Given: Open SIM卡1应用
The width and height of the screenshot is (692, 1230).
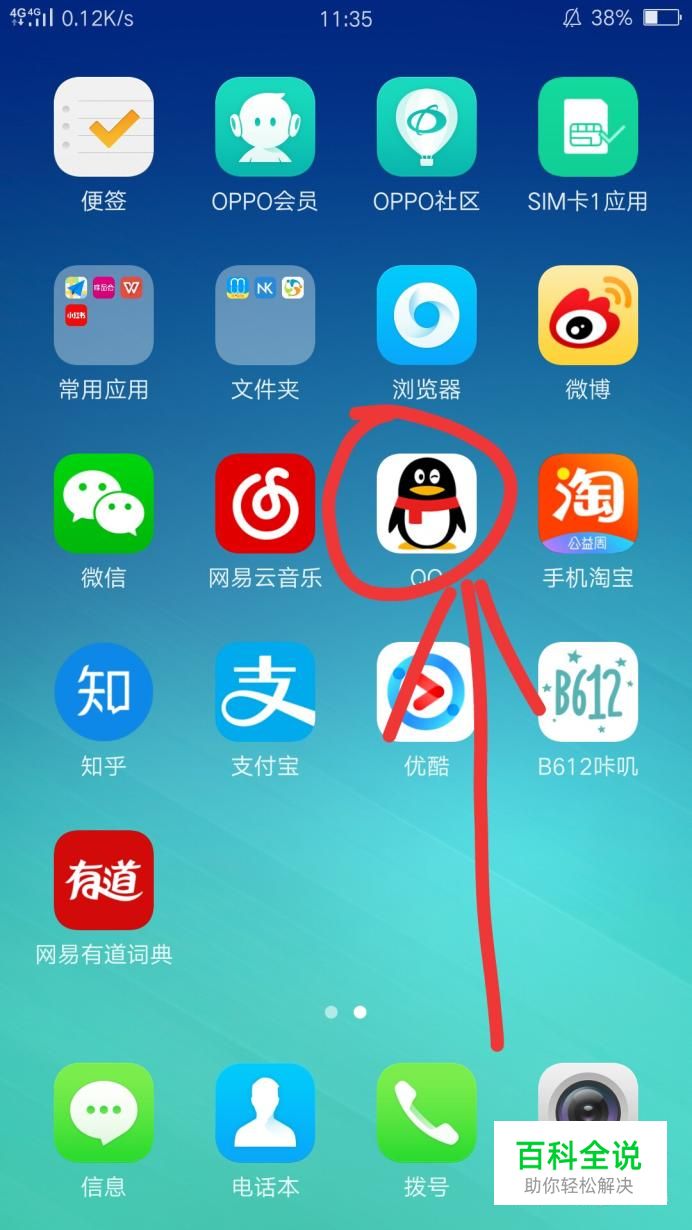Looking at the screenshot, I should click(x=588, y=127).
